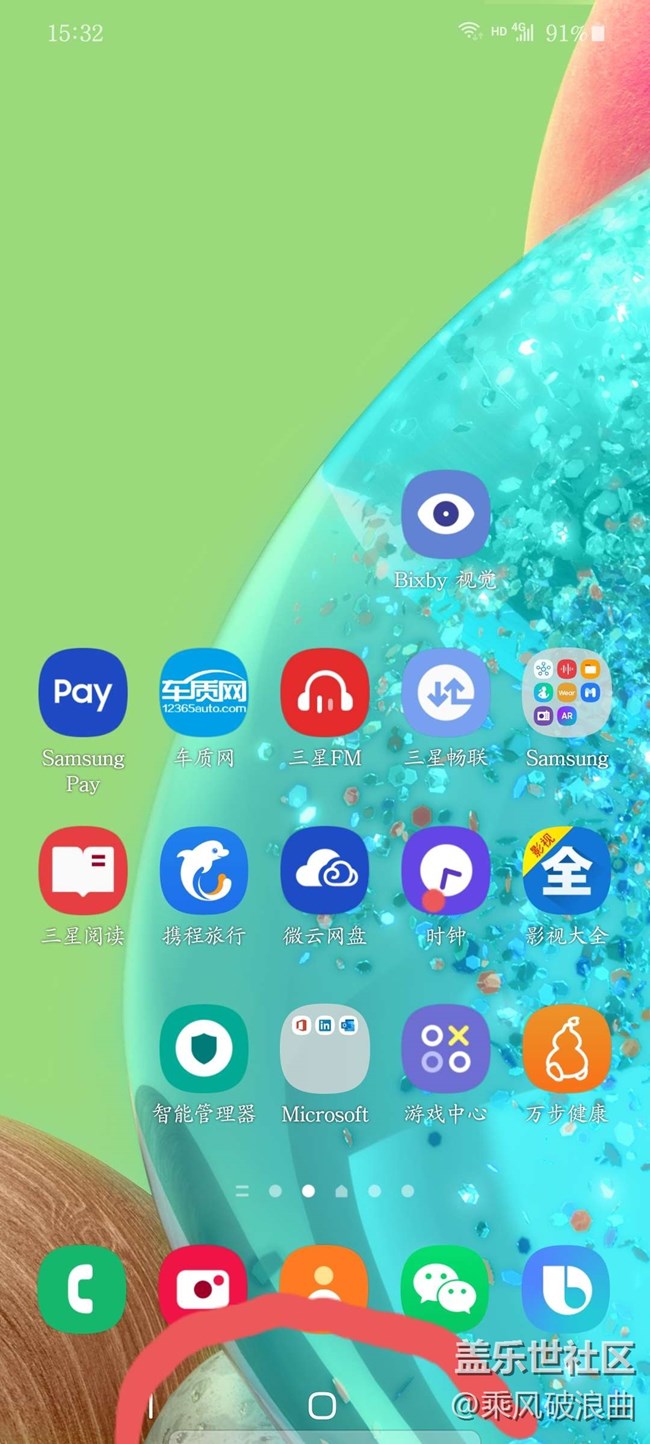Open 三星畅联 app
This screenshot has width=650, height=1444.
coord(446,692)
